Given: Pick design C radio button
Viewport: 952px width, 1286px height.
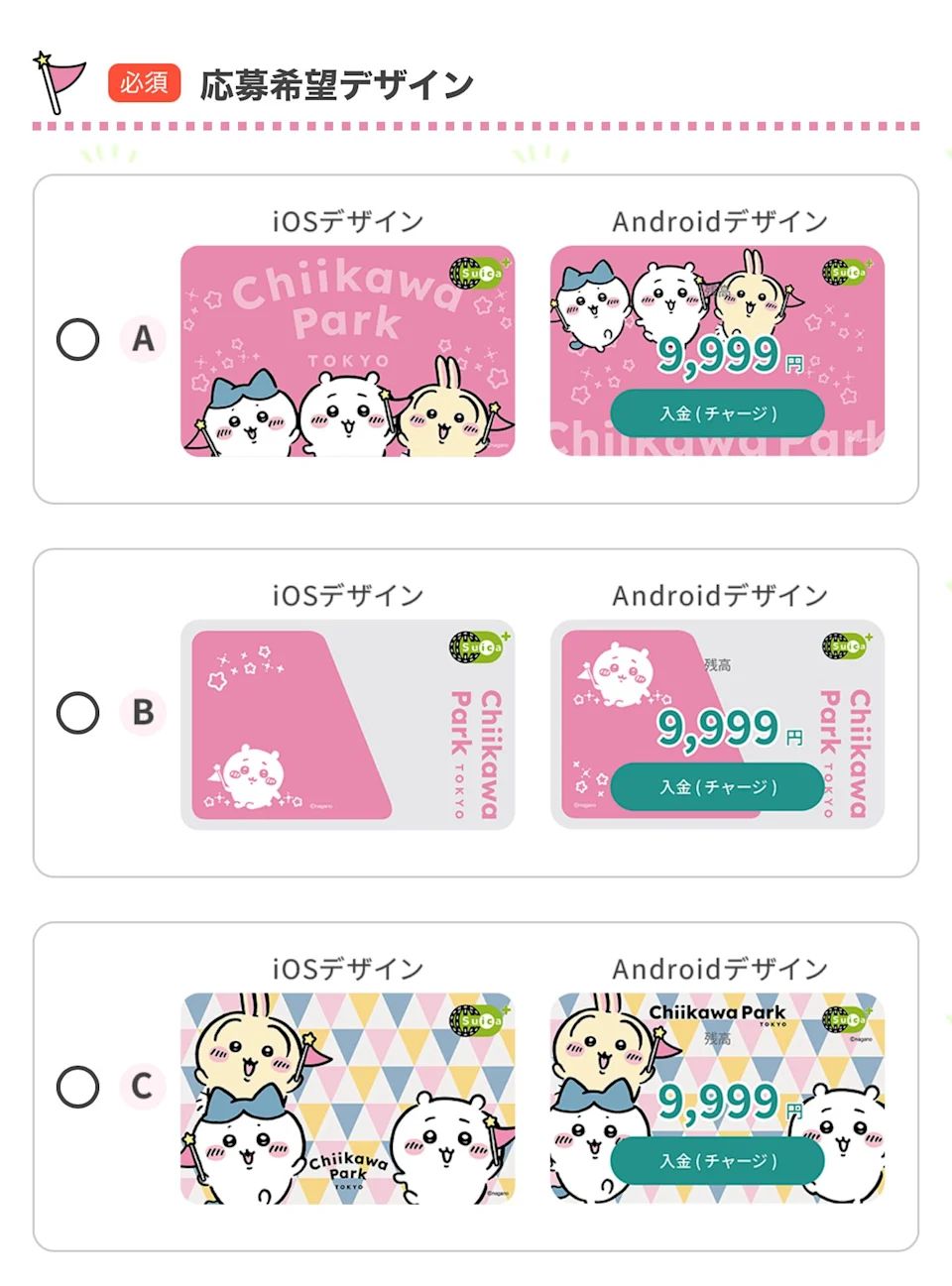Looking at the screenshot, I should (x=78, y=1087).
